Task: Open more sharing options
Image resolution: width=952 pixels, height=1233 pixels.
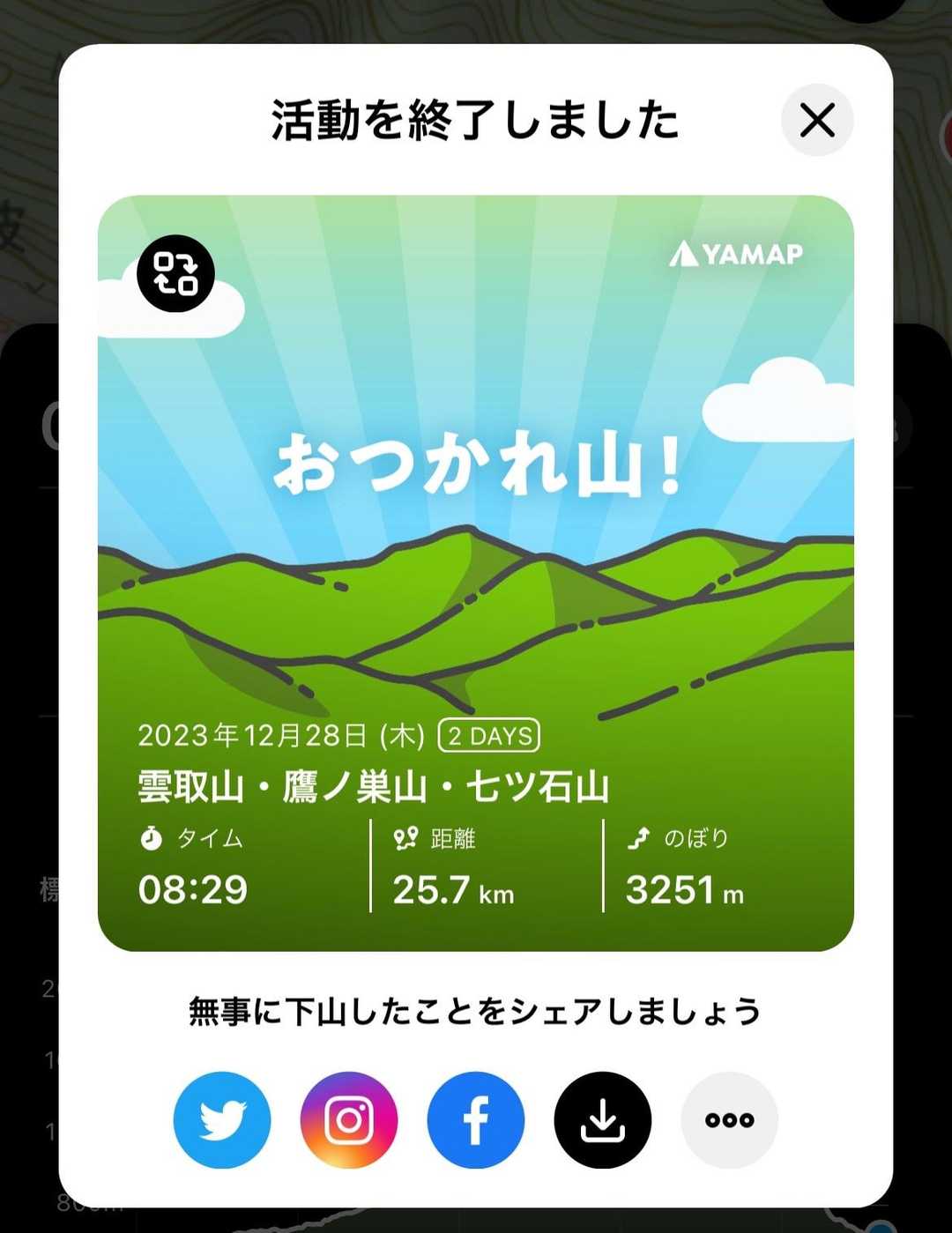Action: click(730, 1119)
